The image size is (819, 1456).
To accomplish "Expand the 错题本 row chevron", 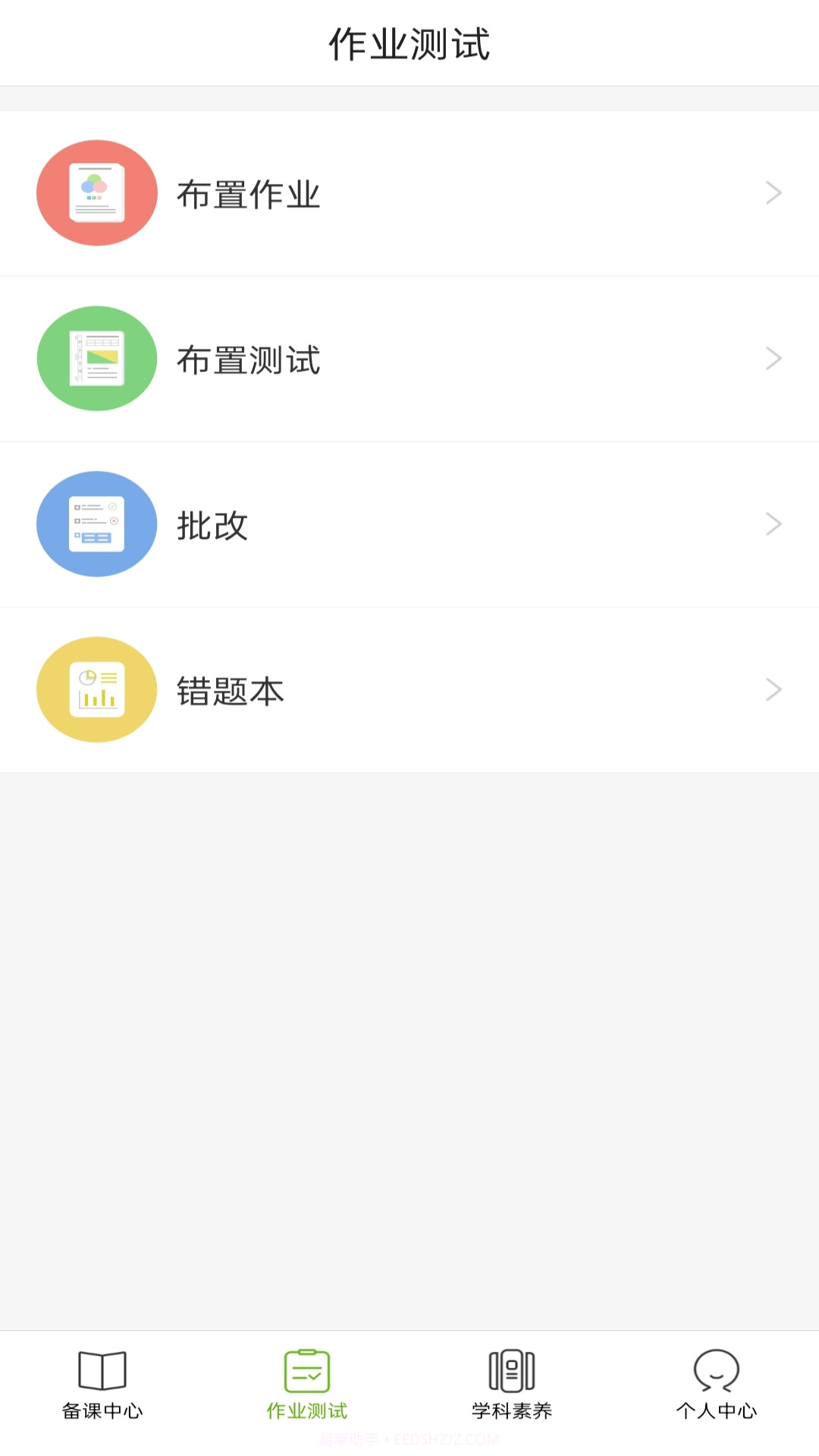I will 773,689.
